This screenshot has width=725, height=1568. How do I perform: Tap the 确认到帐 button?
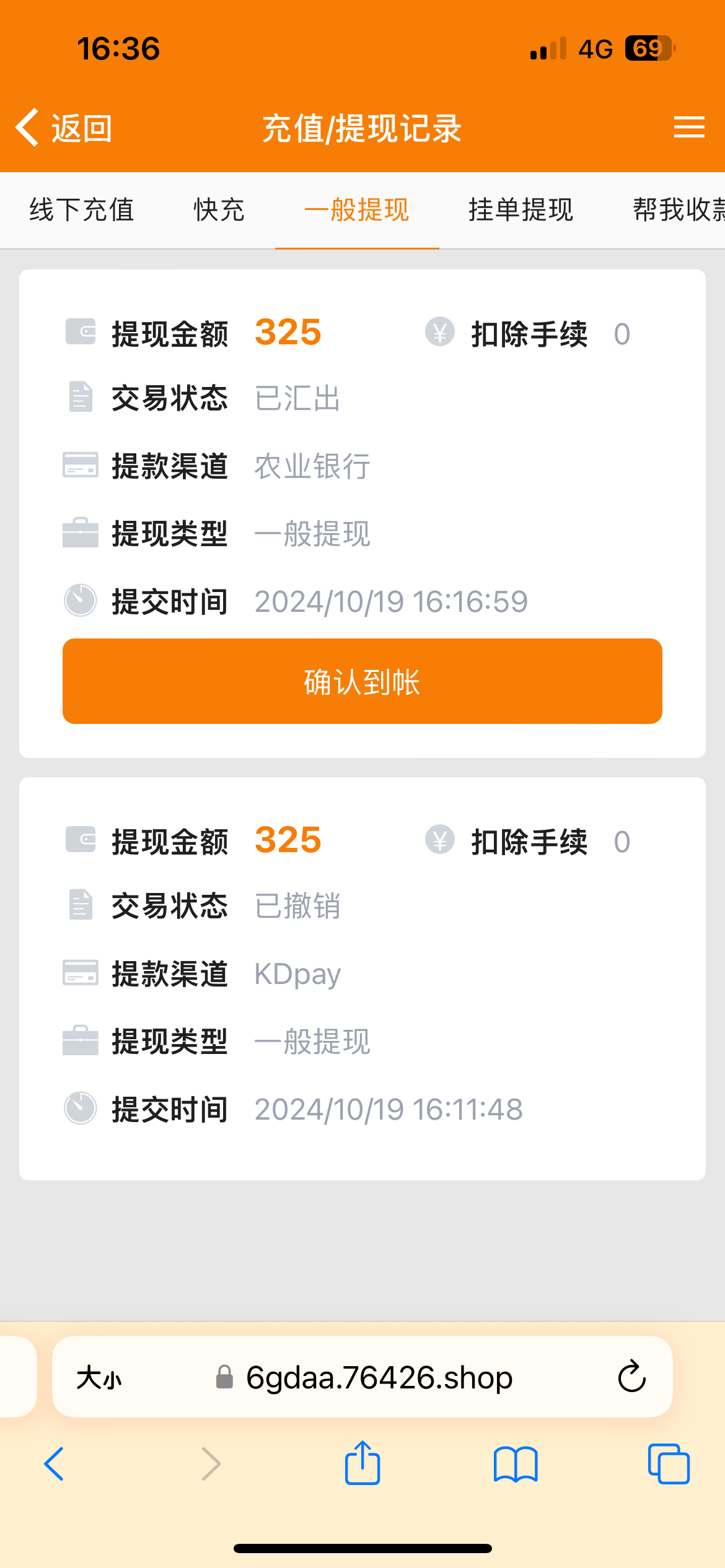click(x=362, y=681)
